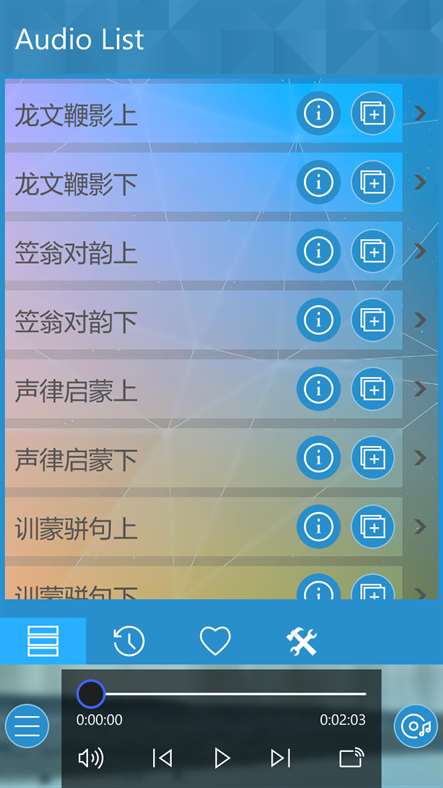This screenshot has width=443, height=788.
Task: Play the current audio track
Action: [222, 758]
